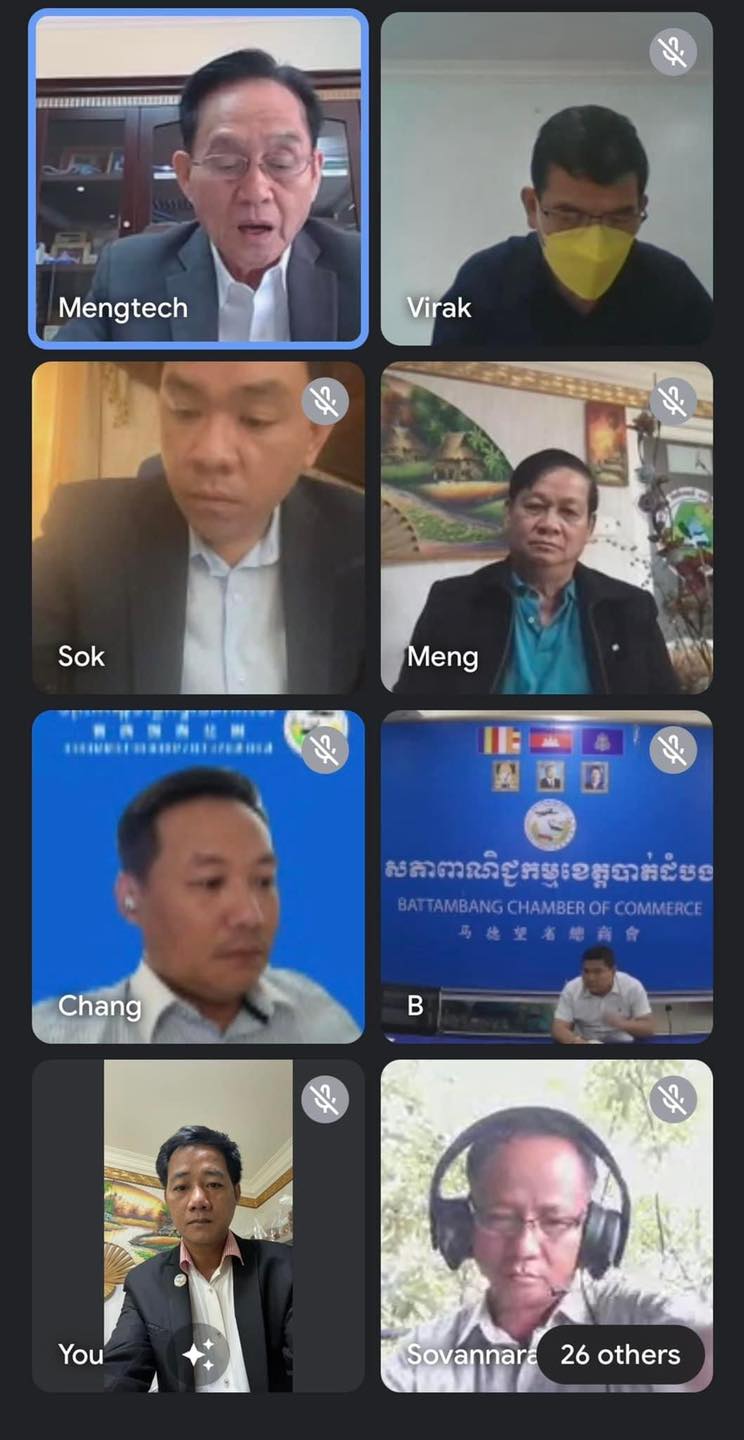Open Mengtech's video tile
This screenshot has height=1440, width=744.
coord(198,178)
